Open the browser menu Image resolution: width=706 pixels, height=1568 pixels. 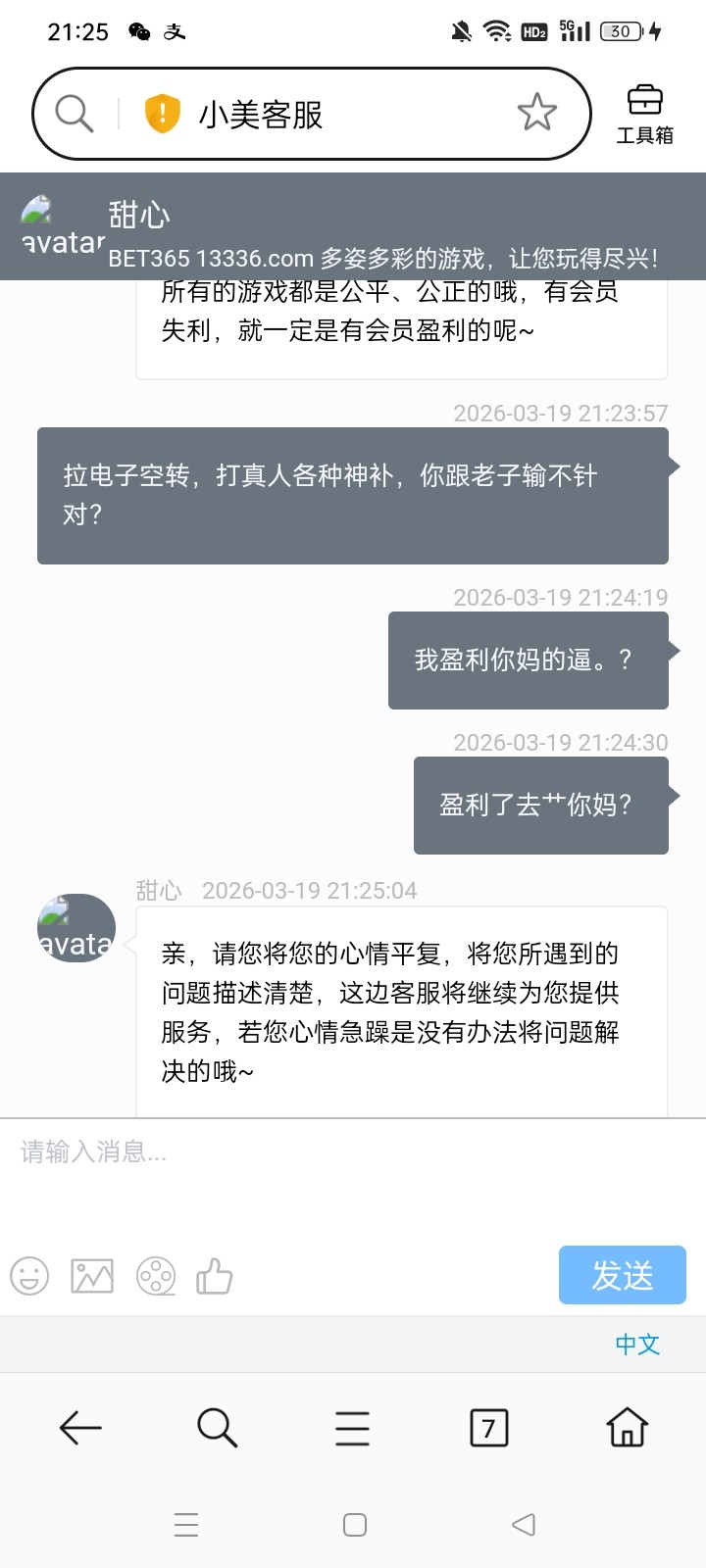point(352,1428)
